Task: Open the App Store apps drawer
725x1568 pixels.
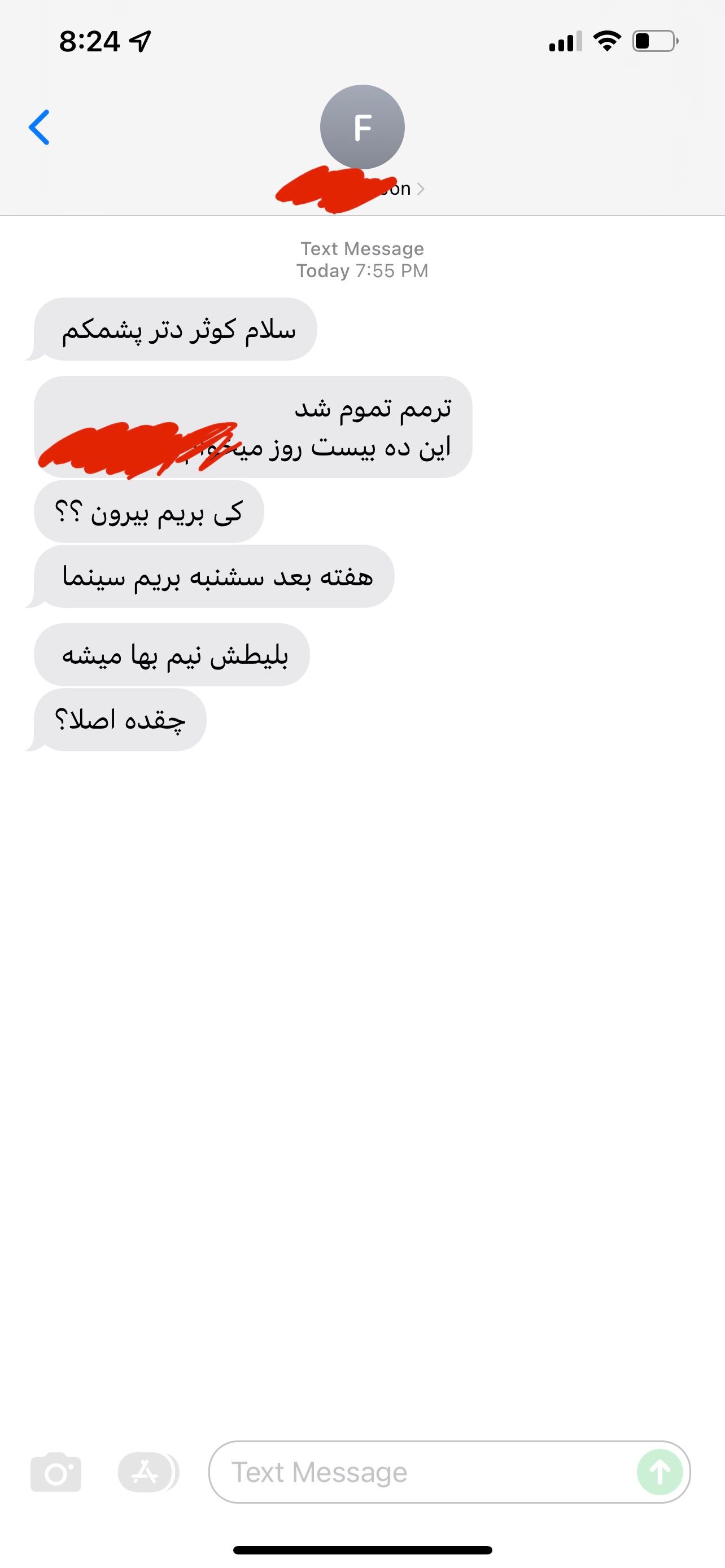Action: (145, 1472)
